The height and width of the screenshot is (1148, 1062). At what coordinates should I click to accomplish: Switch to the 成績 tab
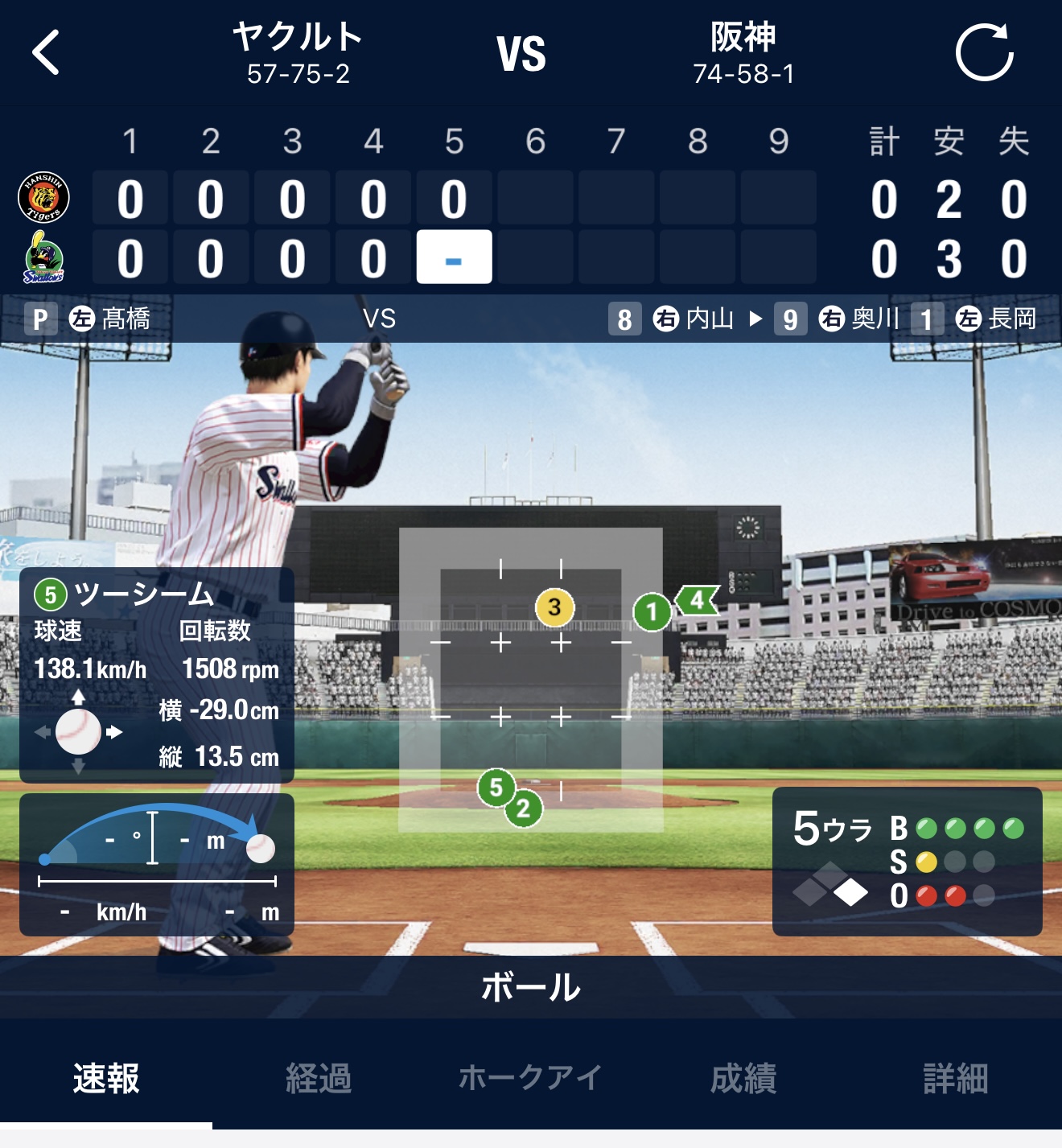pyautogui.click(x=743, y=1078)
